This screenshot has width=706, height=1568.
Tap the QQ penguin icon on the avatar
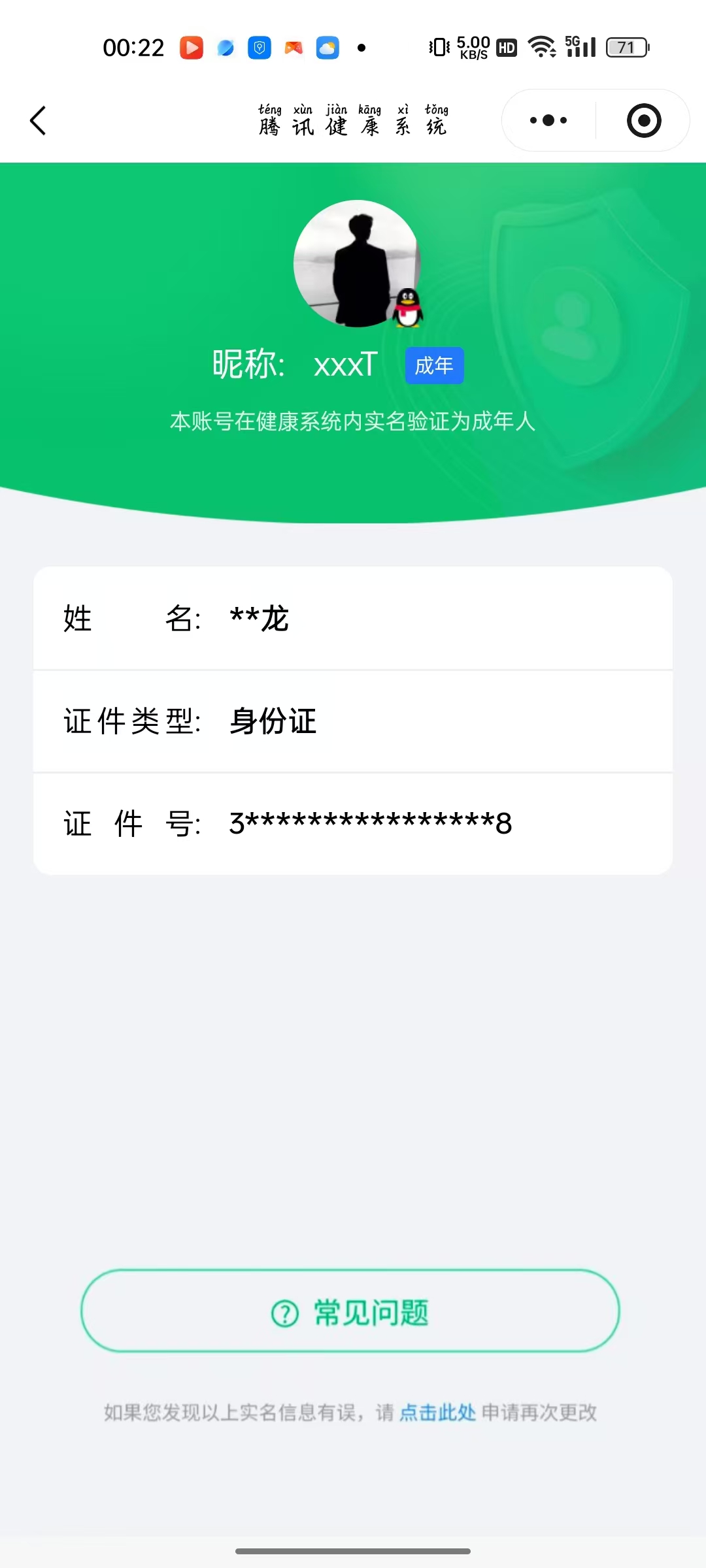click(x=407, y=308)
